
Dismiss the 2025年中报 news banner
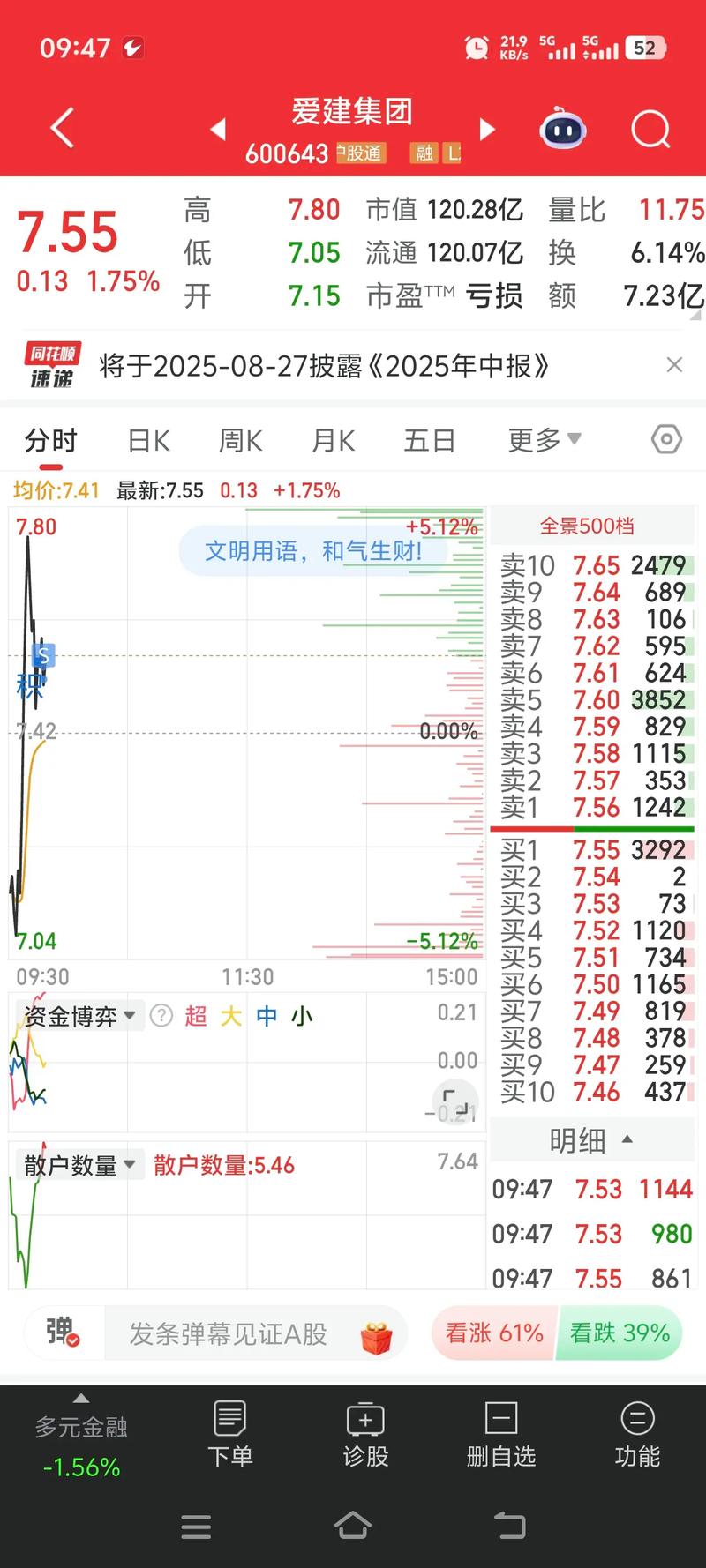point(674,365)
